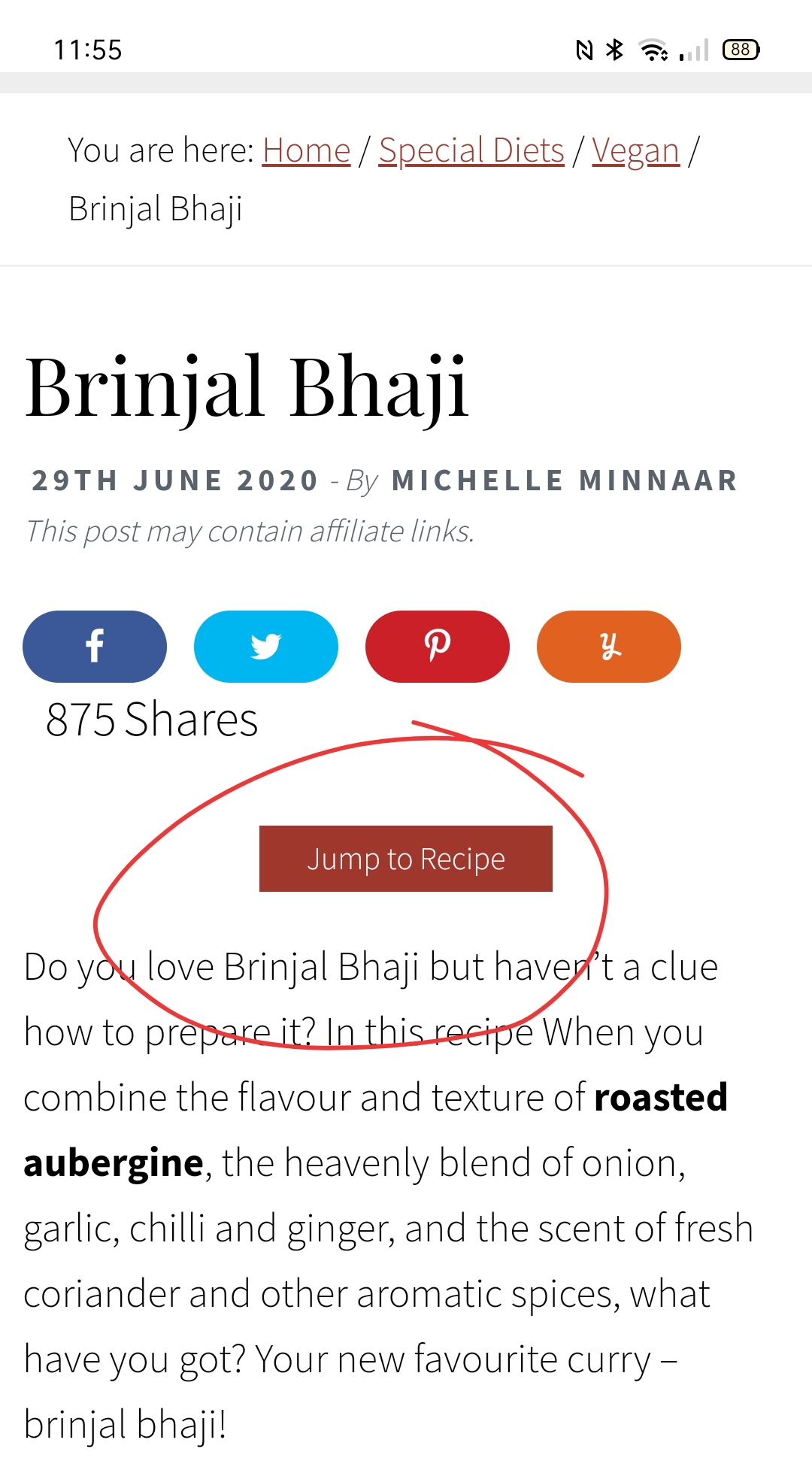Pin this recipe on Pinterest
The height and width of the screenshot is (1464, 812).
(438, 647)
